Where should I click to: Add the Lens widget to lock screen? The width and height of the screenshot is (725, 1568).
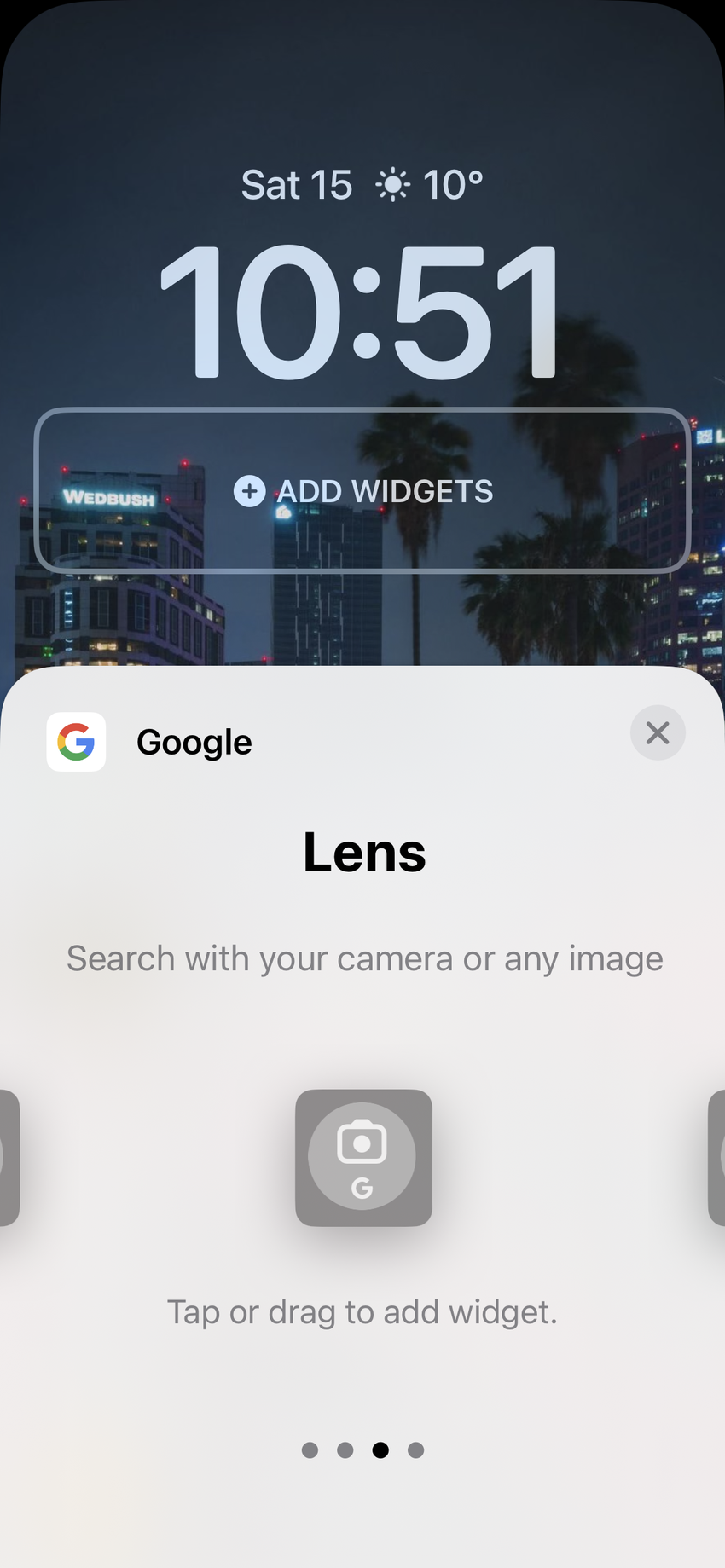(x=363, y=1157)
